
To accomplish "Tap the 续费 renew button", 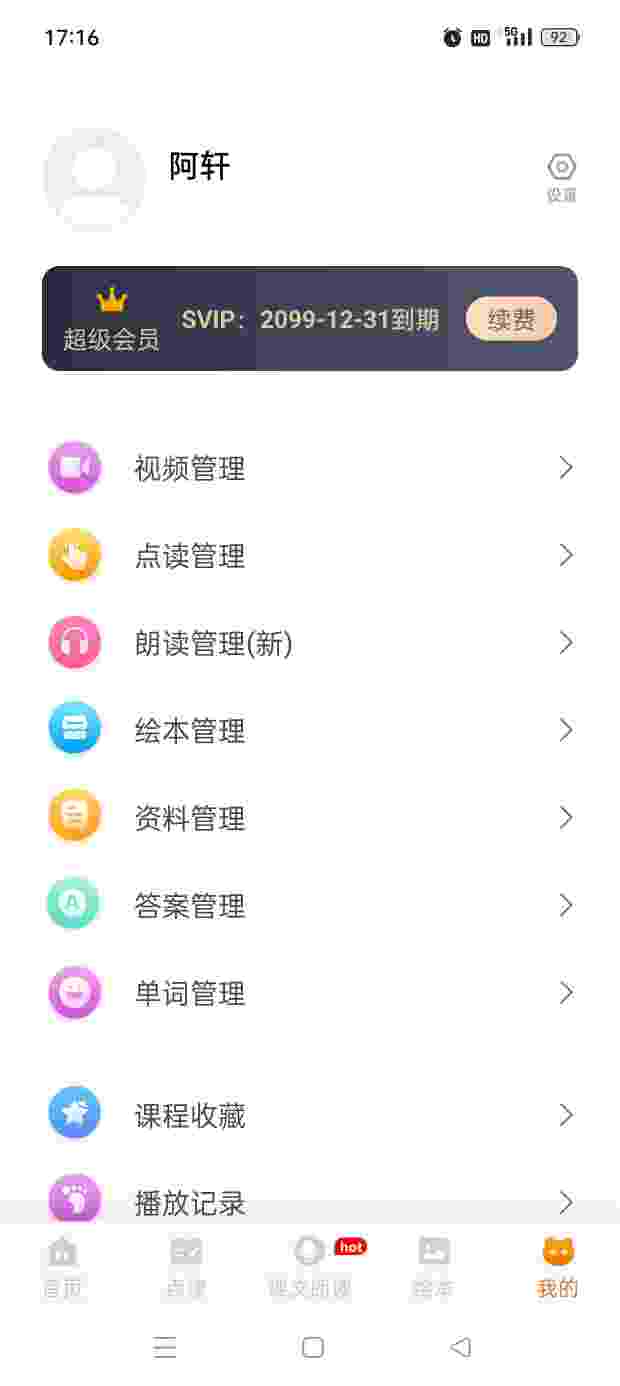I will pyautogui.click(x=511, y=320).
